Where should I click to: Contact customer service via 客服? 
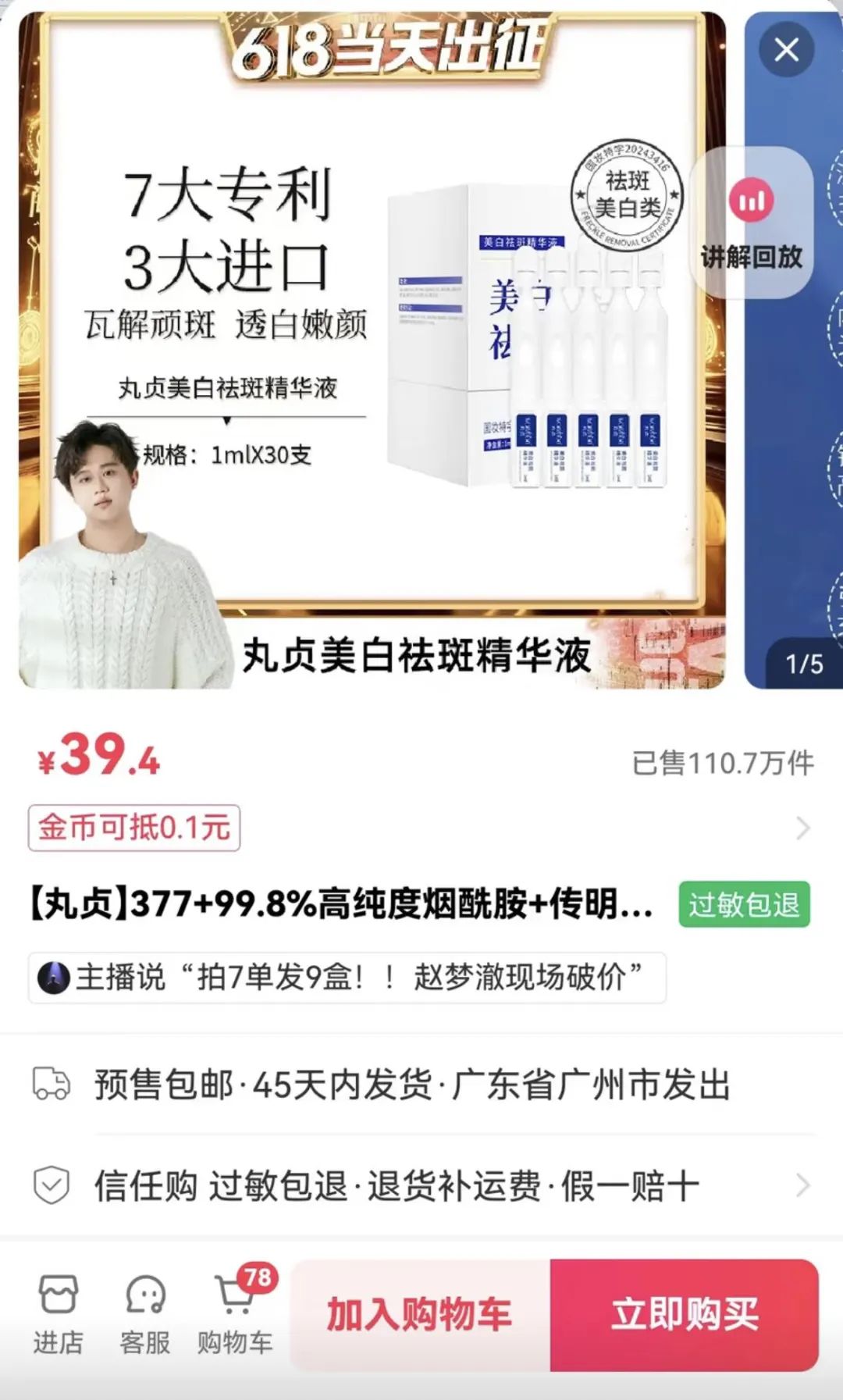pyautogui.click(x=145, y=1315)
